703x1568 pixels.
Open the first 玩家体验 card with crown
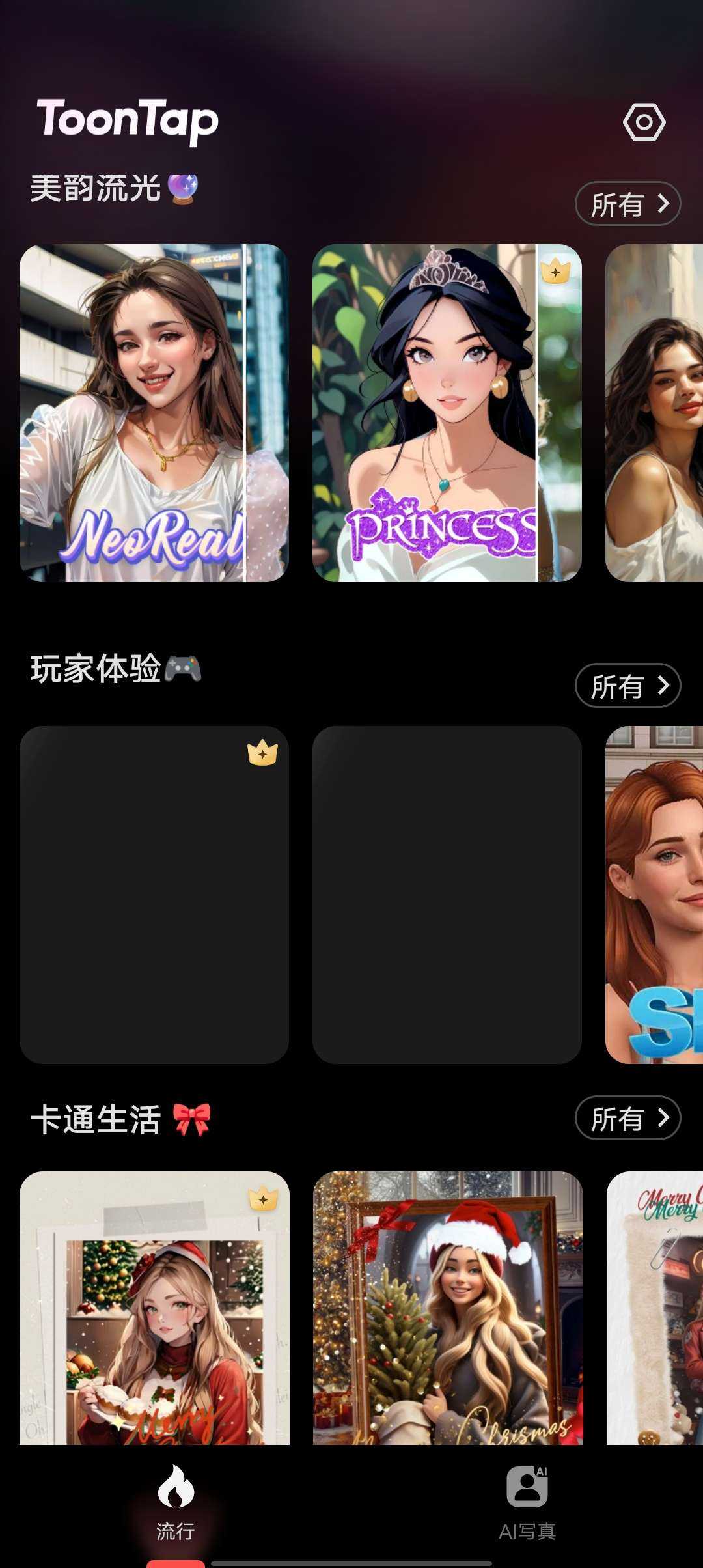[154, 895]
